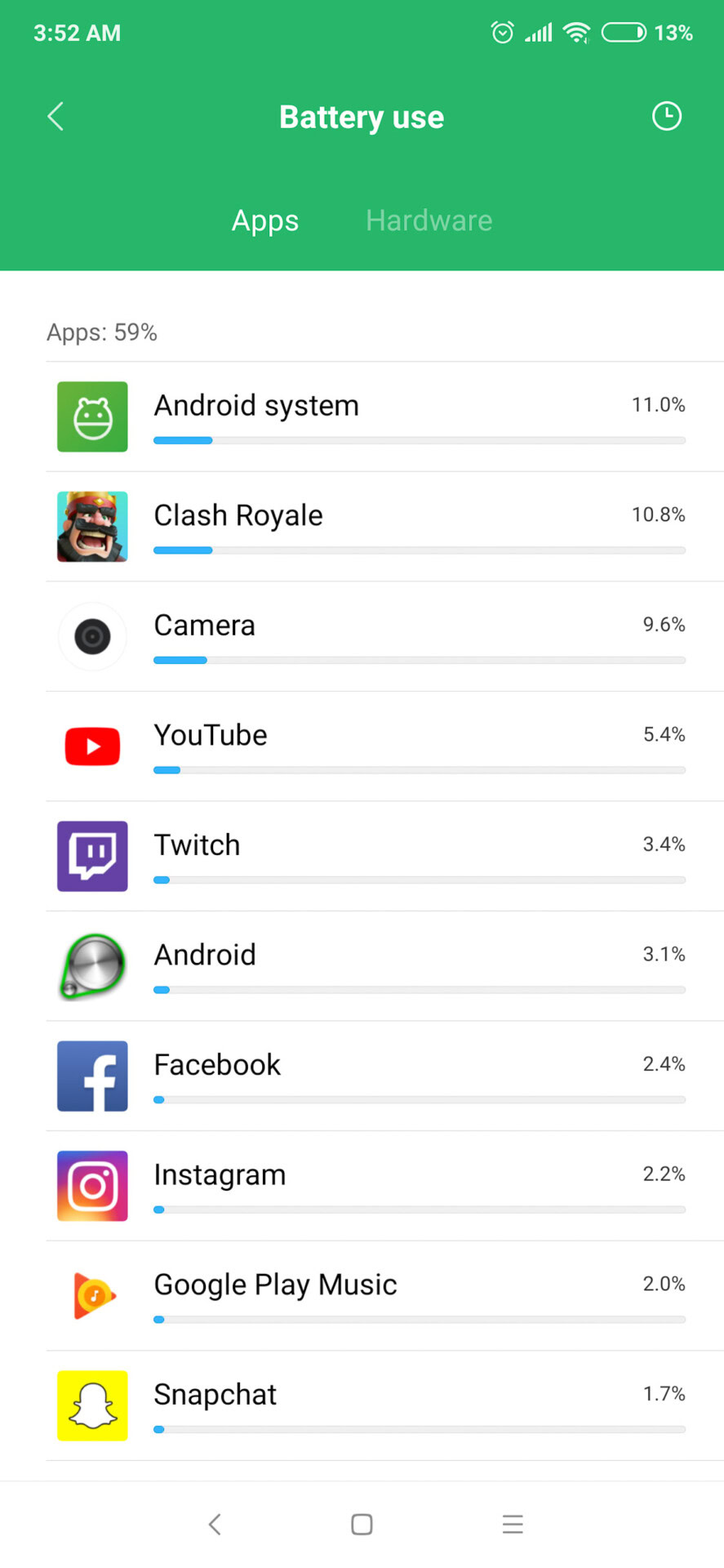This screenshot has width=724, height=1568.
Task: View Snapchat battery usage details
Action: tap(384, 1405)
